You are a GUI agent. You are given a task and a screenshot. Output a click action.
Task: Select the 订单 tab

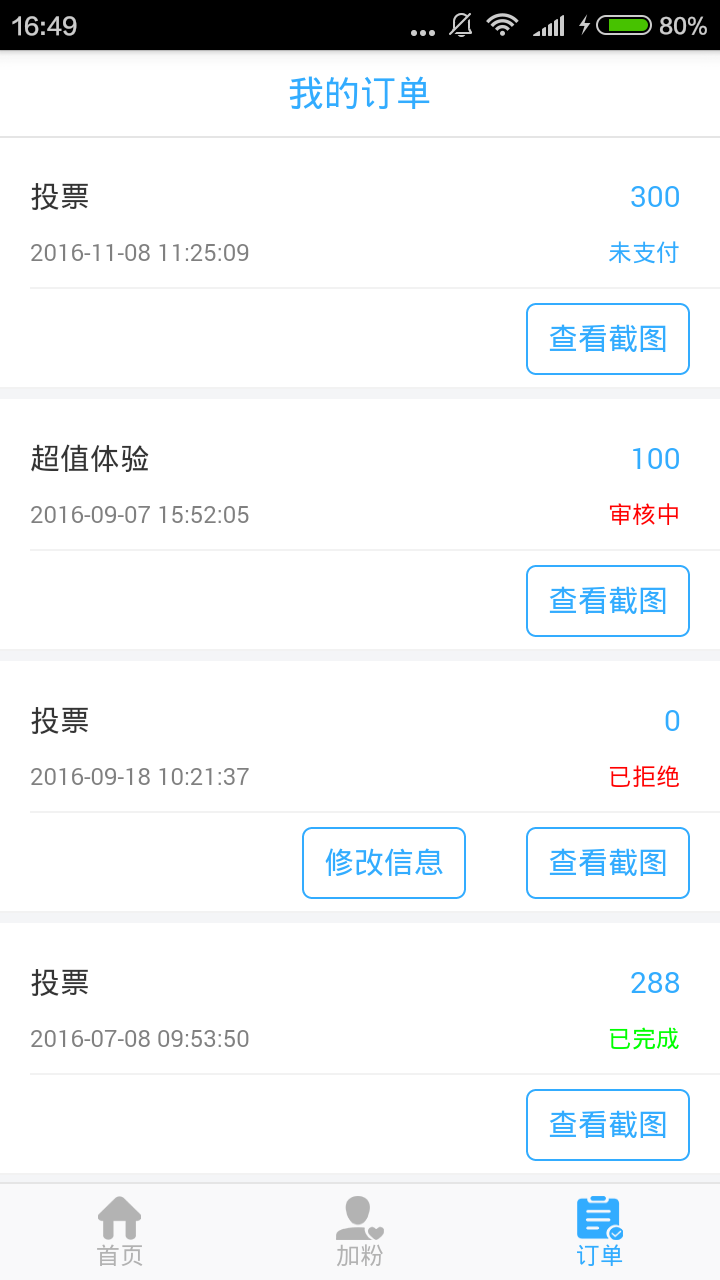click(x=600, y=1231)
